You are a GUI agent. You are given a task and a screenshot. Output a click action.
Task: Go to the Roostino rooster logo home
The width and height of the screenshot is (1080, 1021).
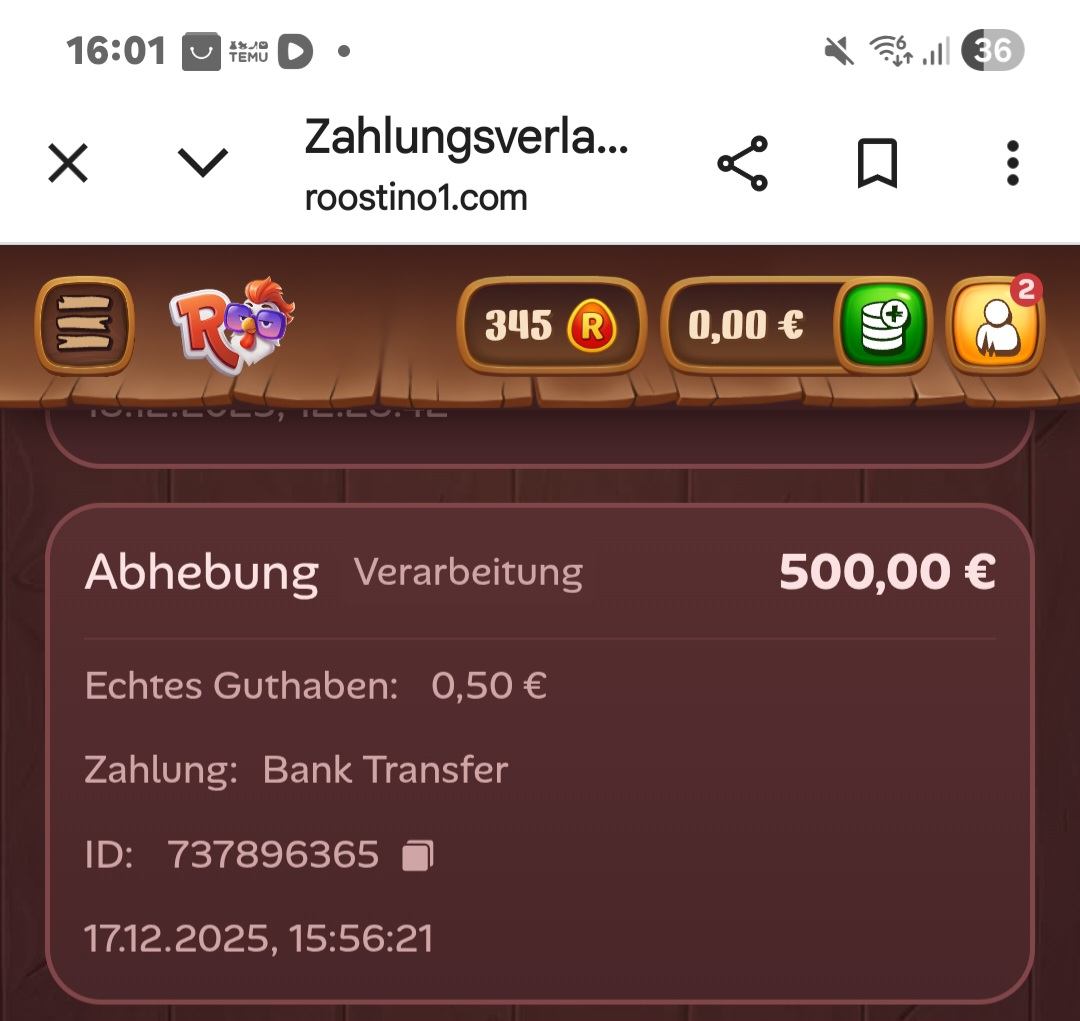(x=232, y=325)
